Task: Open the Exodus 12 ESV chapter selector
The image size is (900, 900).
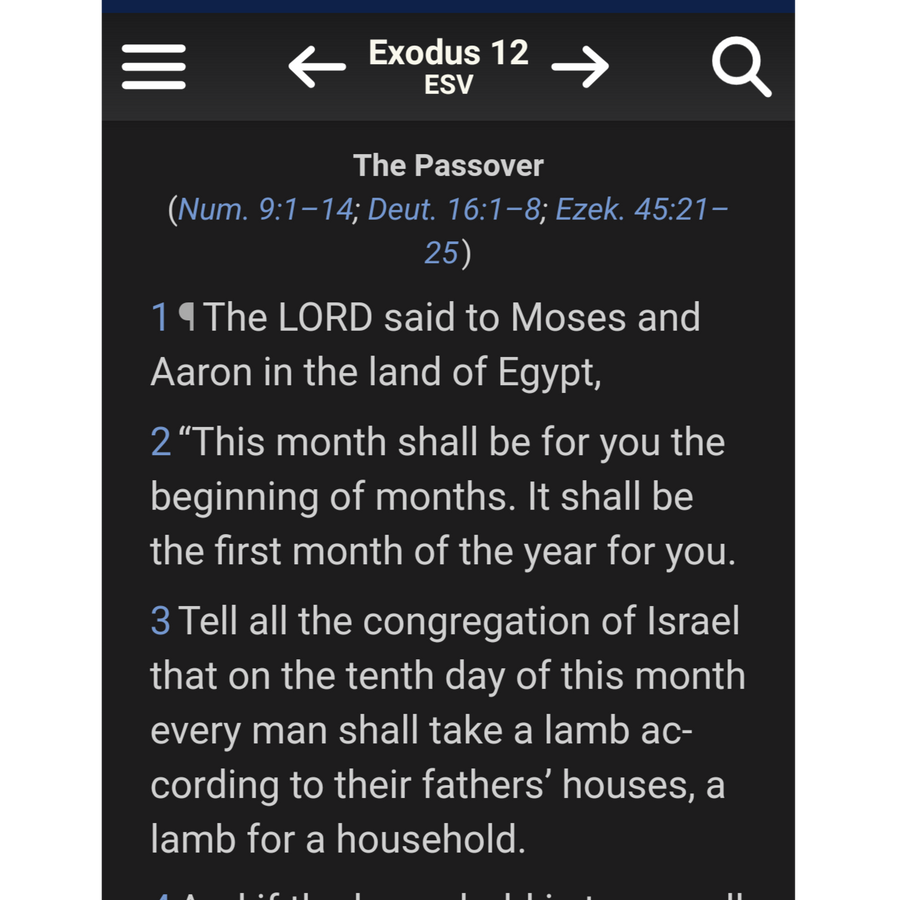Action: [448, 67]
